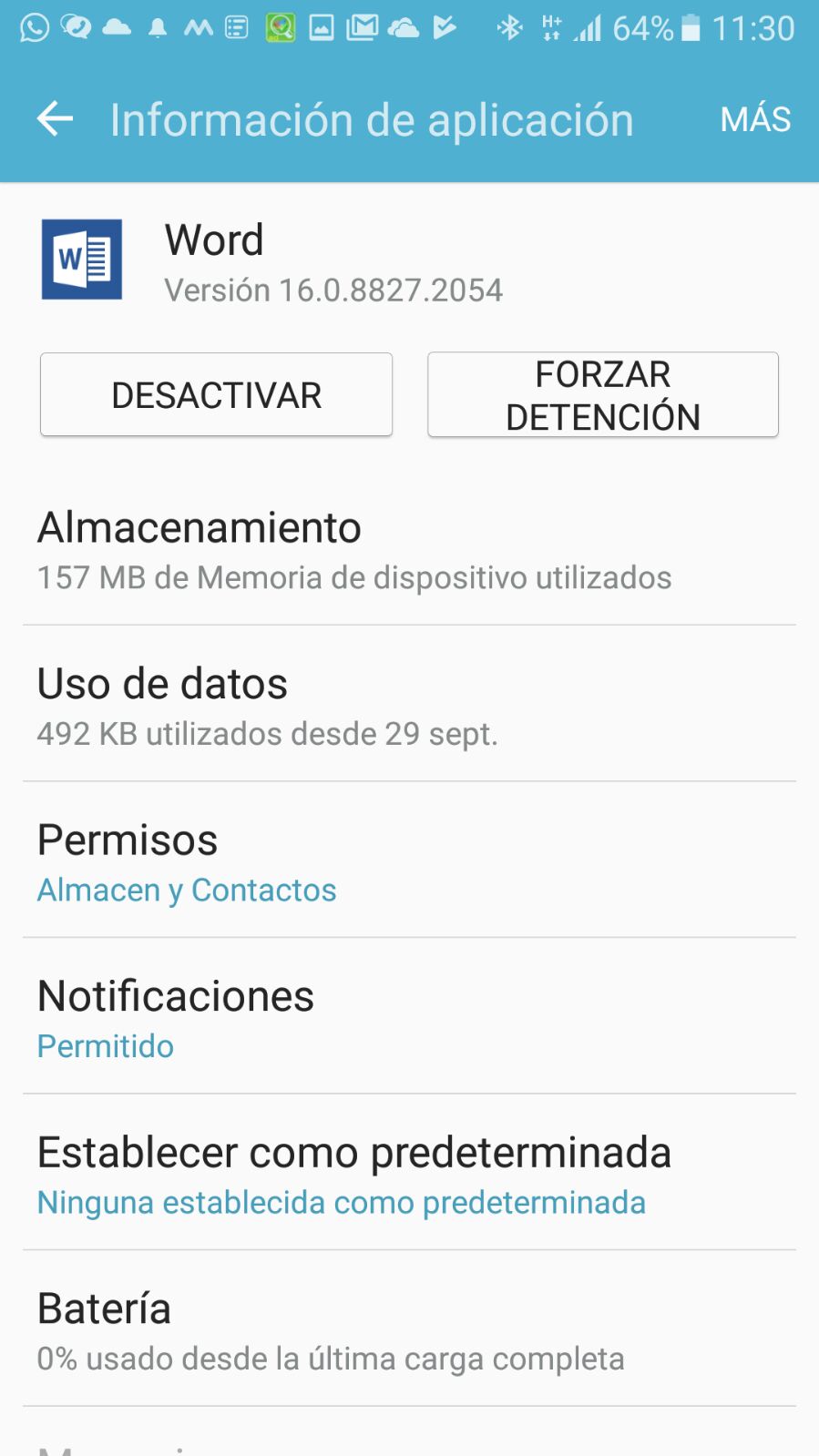Go back from Información de aplicación
Viewport: 819px width, 1456px height.
coord(55,119)
